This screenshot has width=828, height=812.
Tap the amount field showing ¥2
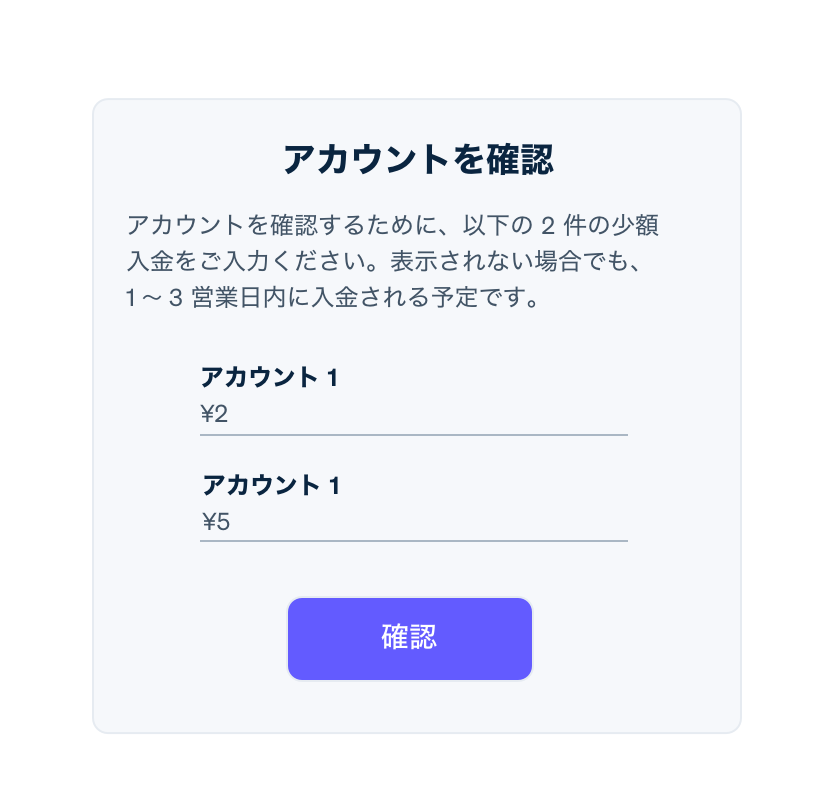click(x=413, y=414)
